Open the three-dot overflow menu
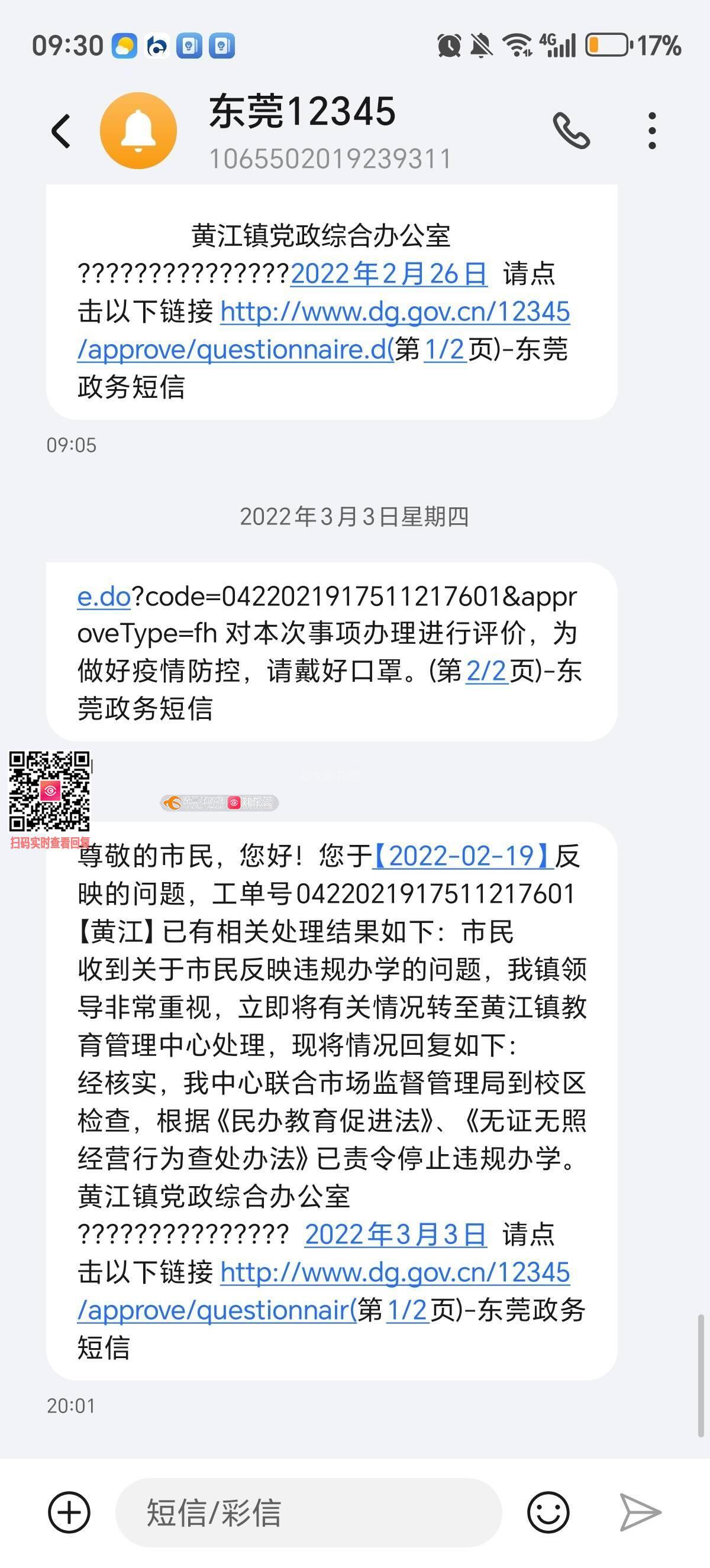 coord(652,130)
